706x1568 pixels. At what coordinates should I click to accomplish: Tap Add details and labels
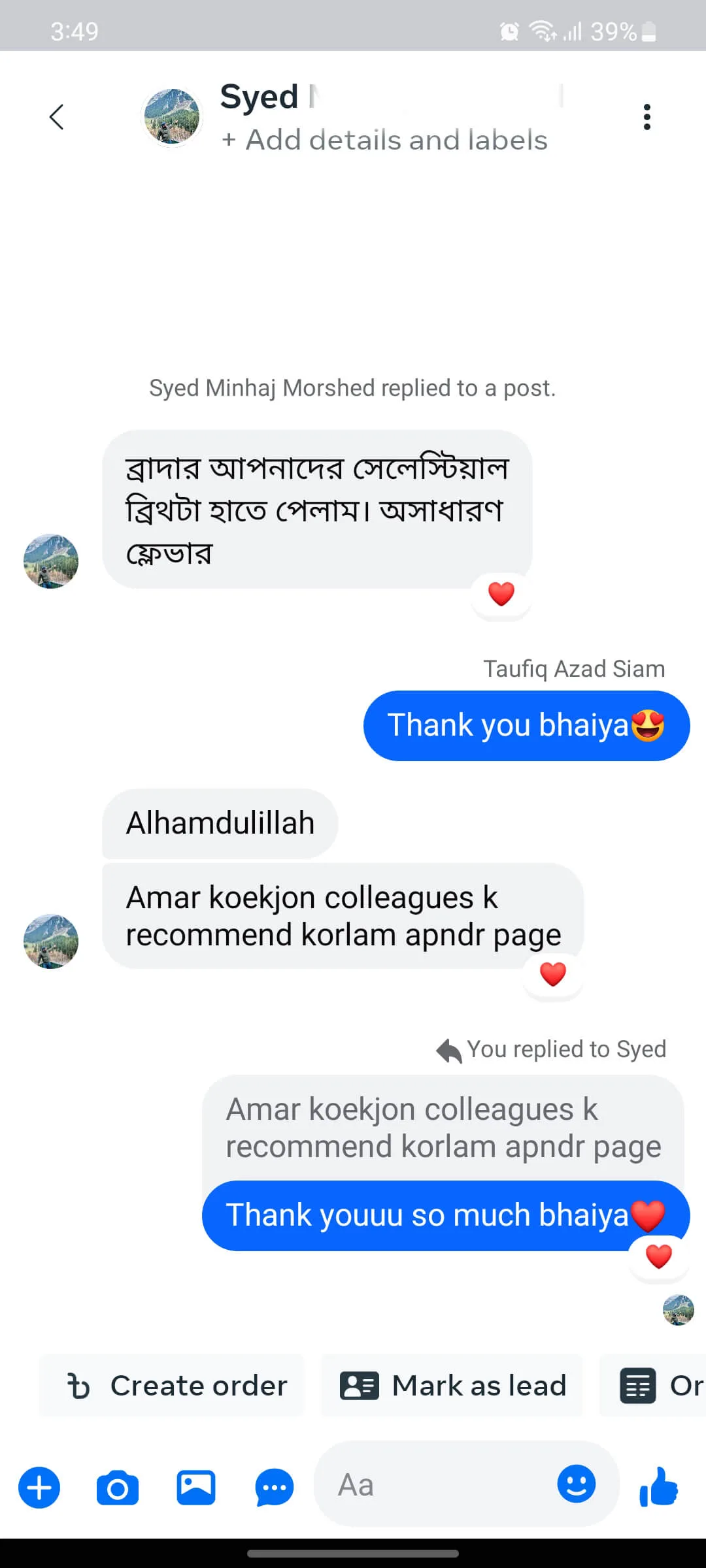pos(385,140)
